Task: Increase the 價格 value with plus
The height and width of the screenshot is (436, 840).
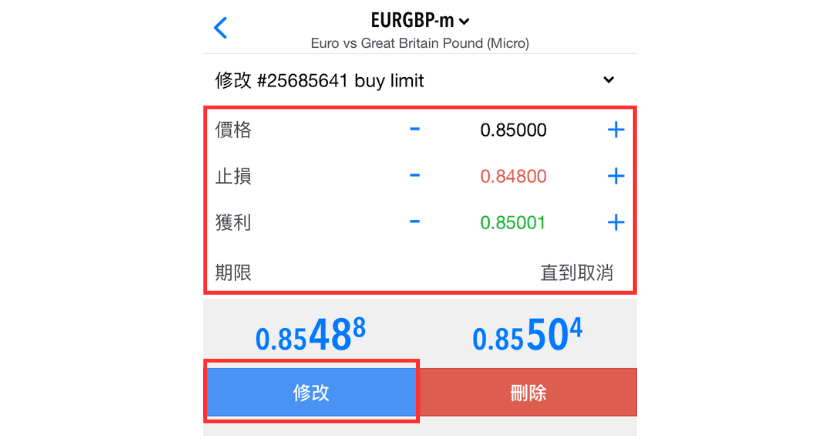Action: [x=616, y=129]
